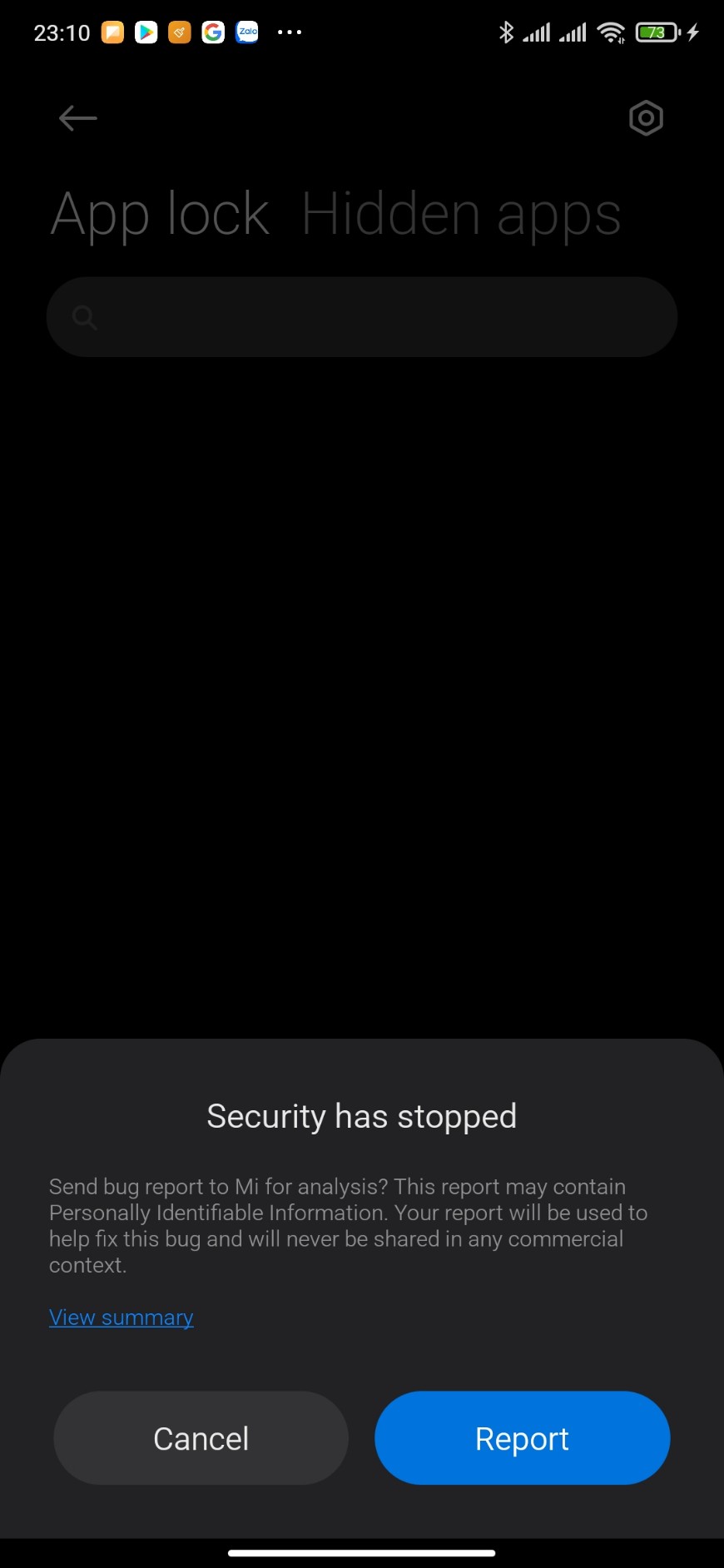Tap Report to send the bug report
This screenshot has height=1568, width=724.
(x=522, y=1437)
